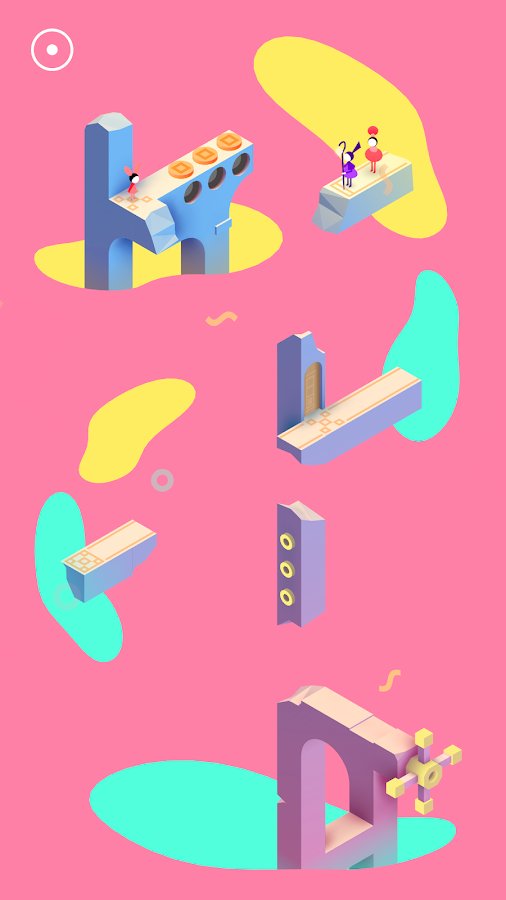Tap the yellow rotating crank handle
Screen dimensions: 506x900
tap(425, 772)
